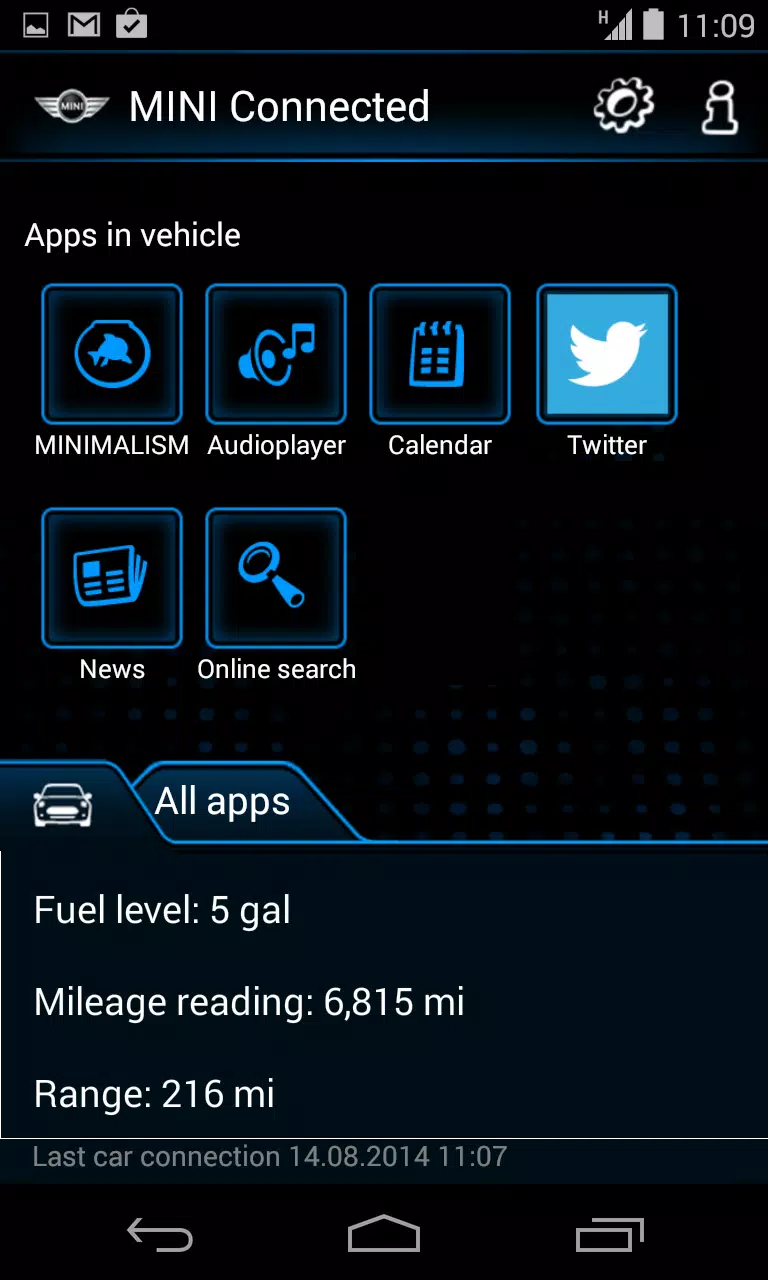Open the News app icon
This screenshot has height=1280, width=768.
pyautogui.click(x=112, y=578)
